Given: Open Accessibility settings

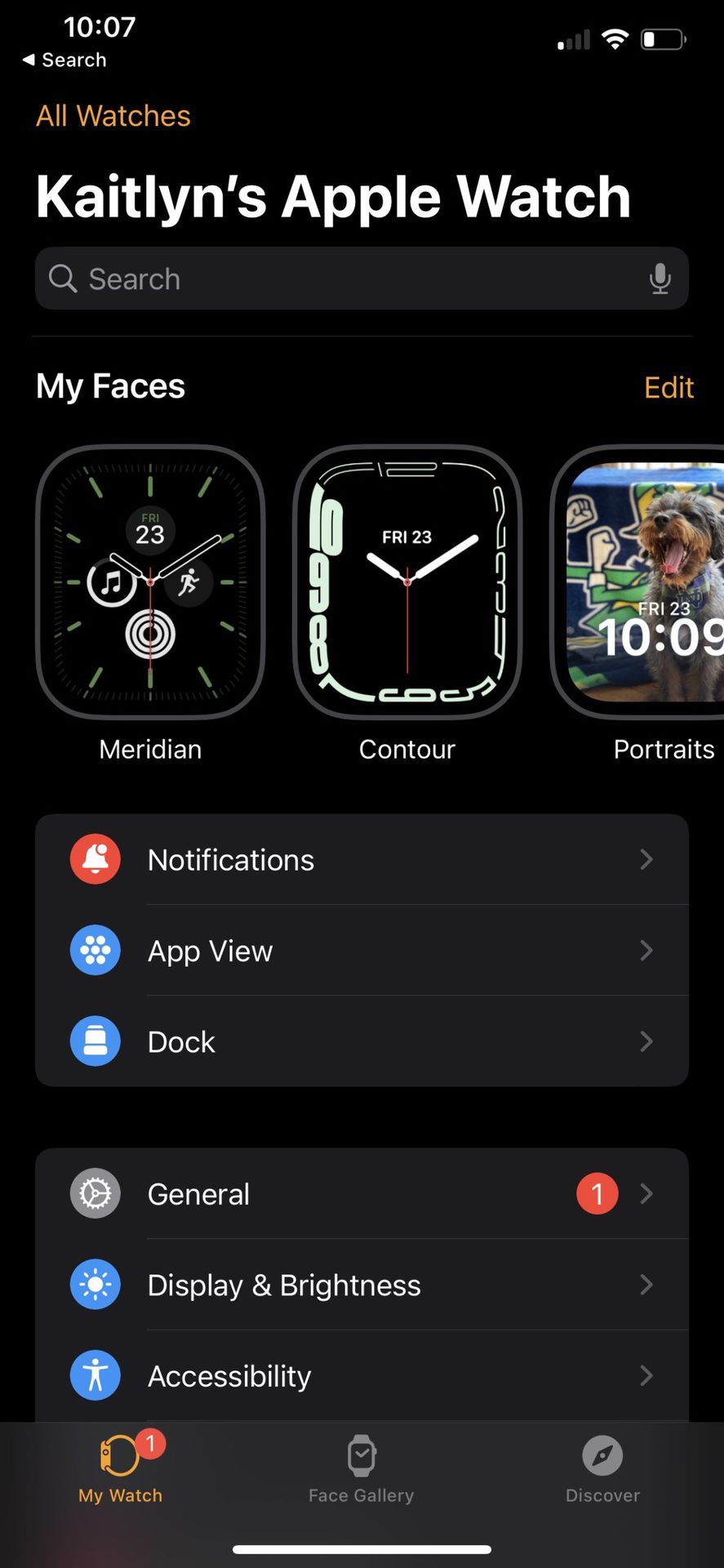Looking at the screenshot, I should pos(362,1376).
